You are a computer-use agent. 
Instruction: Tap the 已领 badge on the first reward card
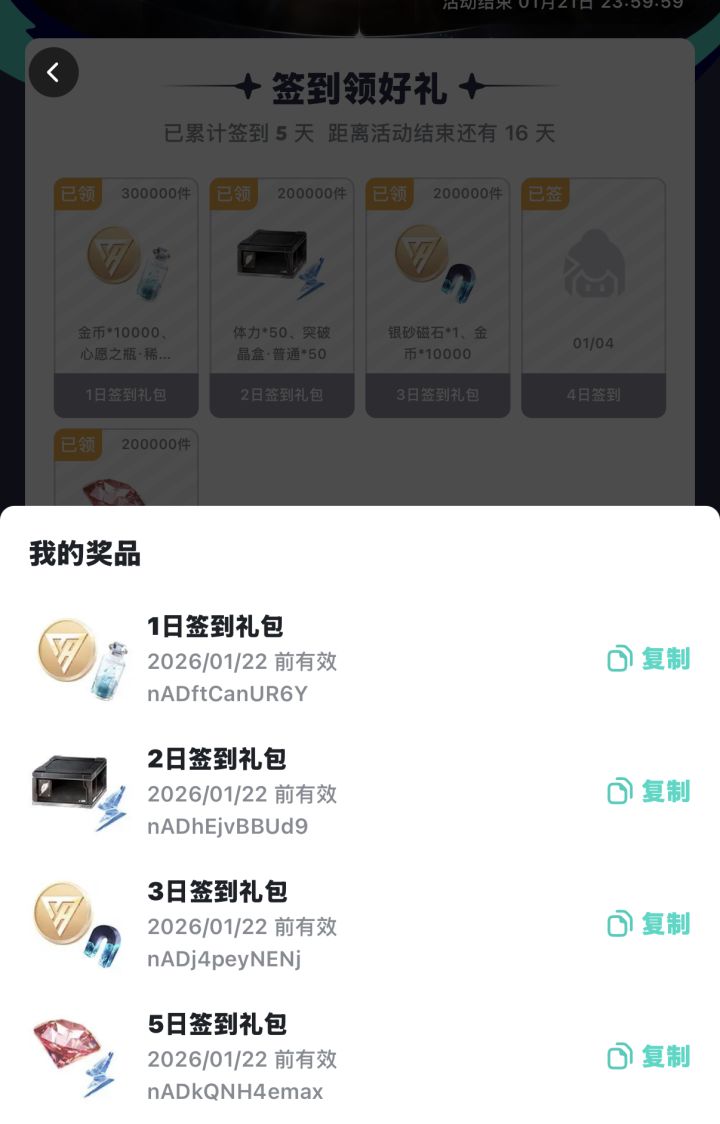[78, 194]
